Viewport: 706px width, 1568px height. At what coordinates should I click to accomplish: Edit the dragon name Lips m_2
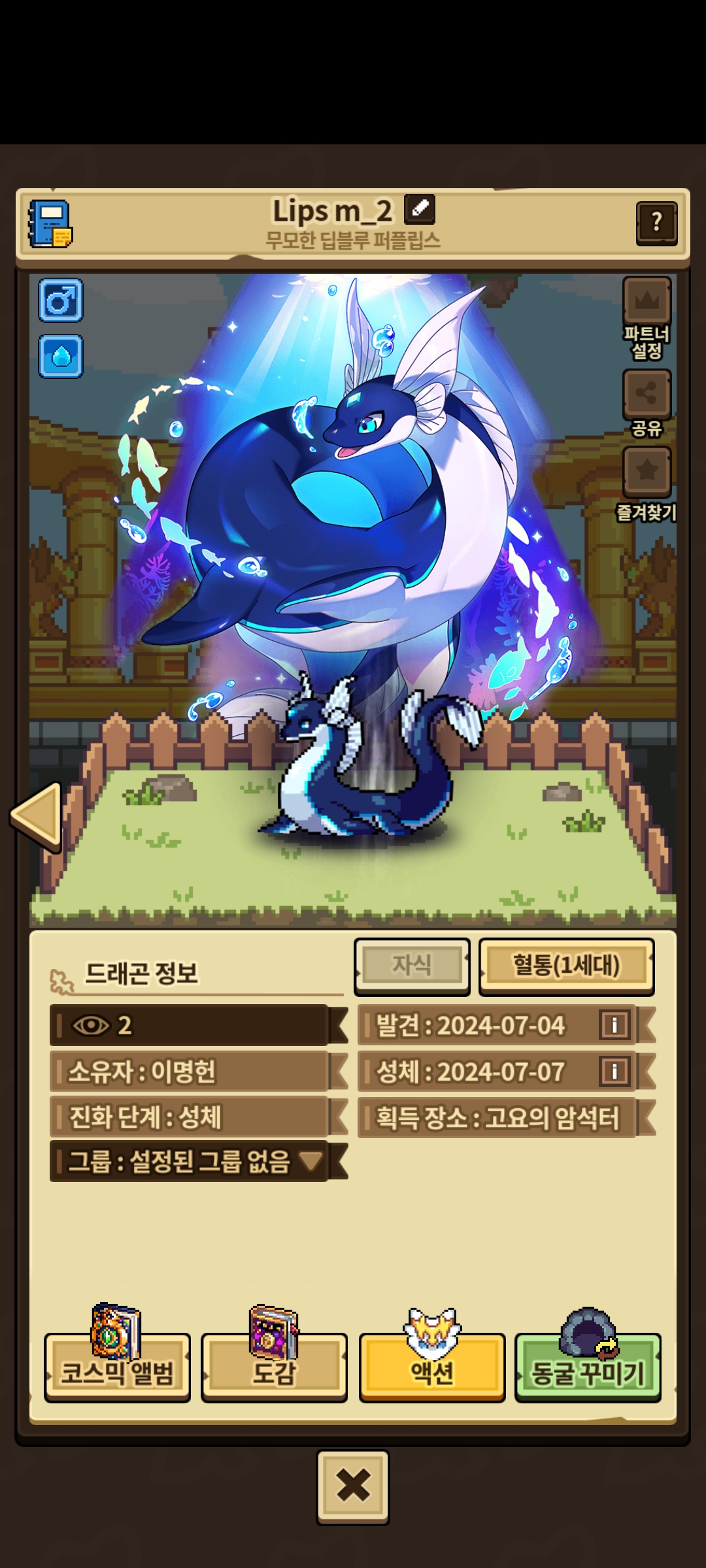pos(420,210)
